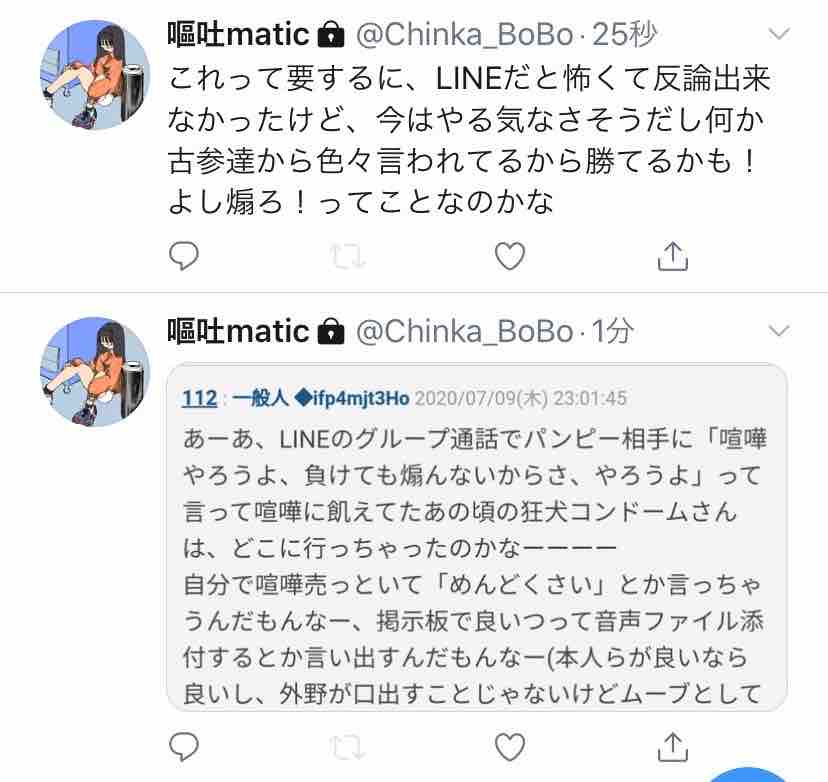Reply to the tweet posted 25秒 ago
Screen dimensions: 828x782
pos(184,257)
